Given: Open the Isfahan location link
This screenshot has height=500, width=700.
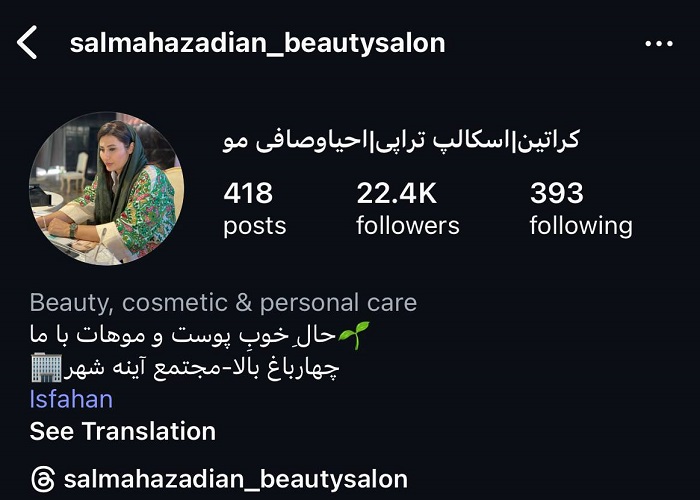Looking at the screenshot, I should click(70, 399).
